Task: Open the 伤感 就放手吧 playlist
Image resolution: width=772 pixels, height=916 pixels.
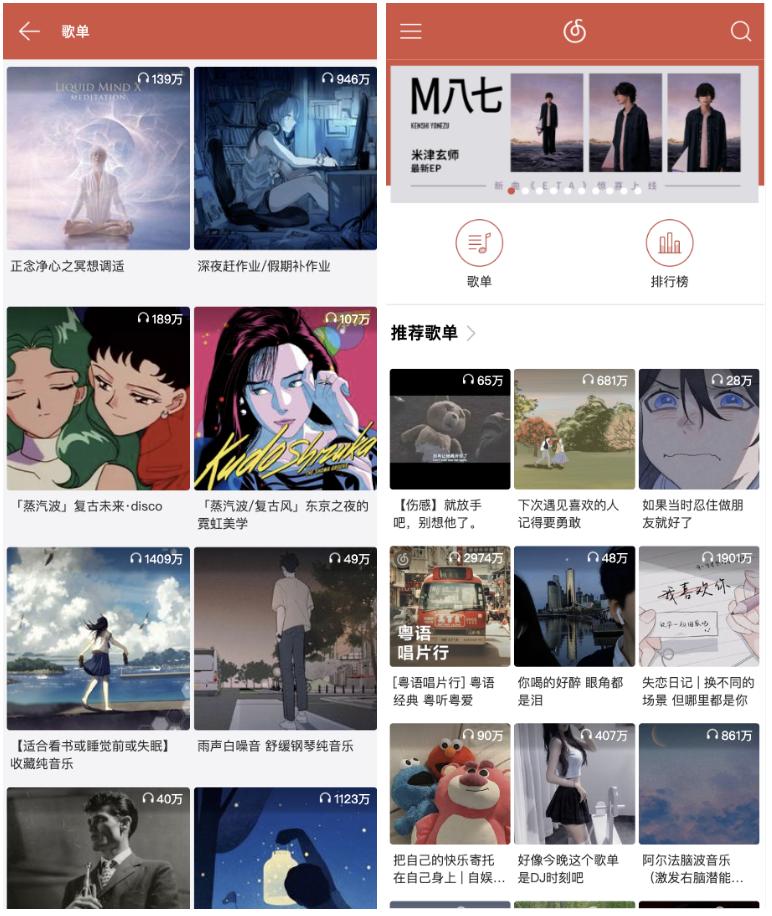Action: point(450,428)
